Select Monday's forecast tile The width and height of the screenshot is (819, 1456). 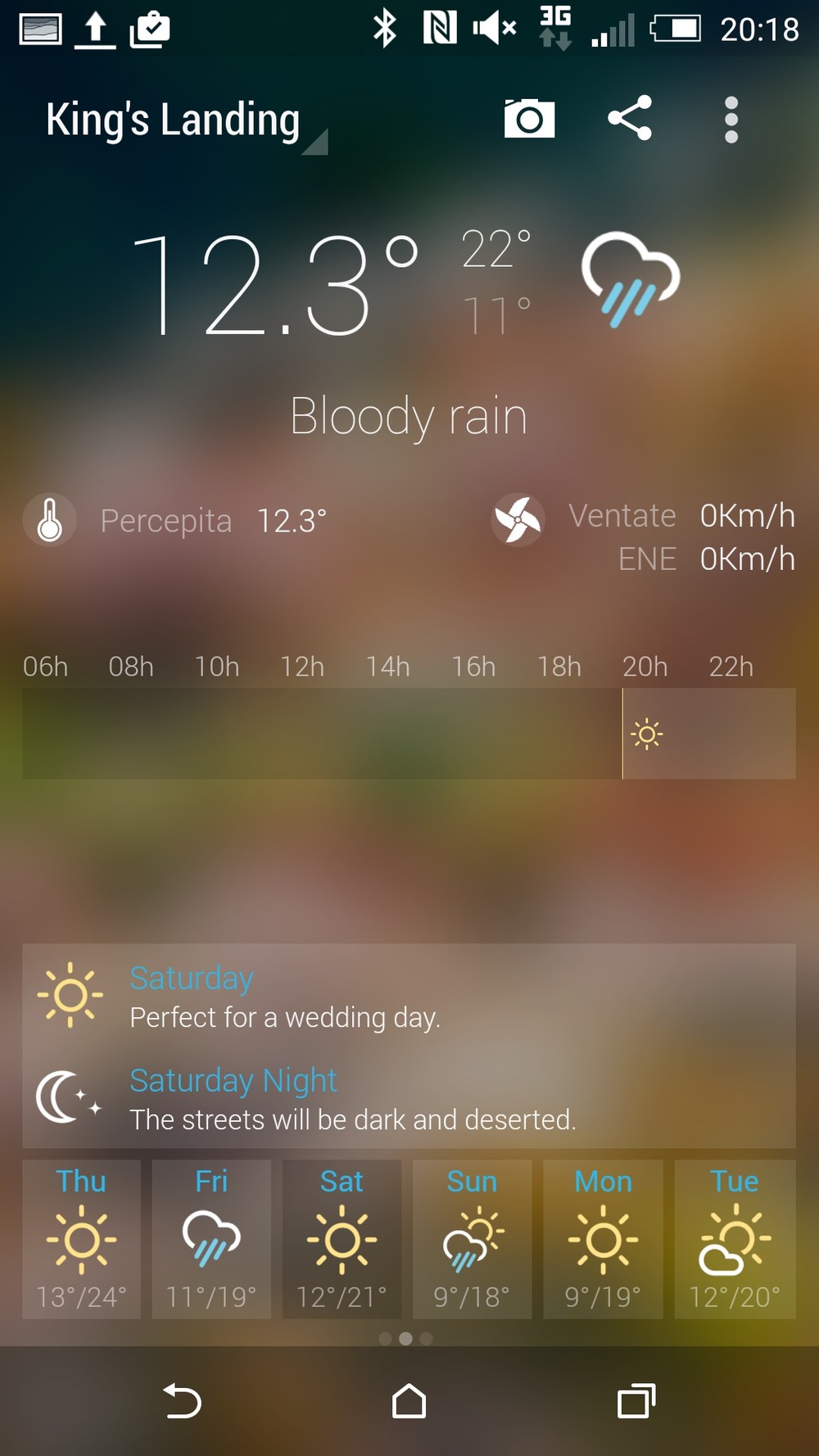[x=603, y=1238]
